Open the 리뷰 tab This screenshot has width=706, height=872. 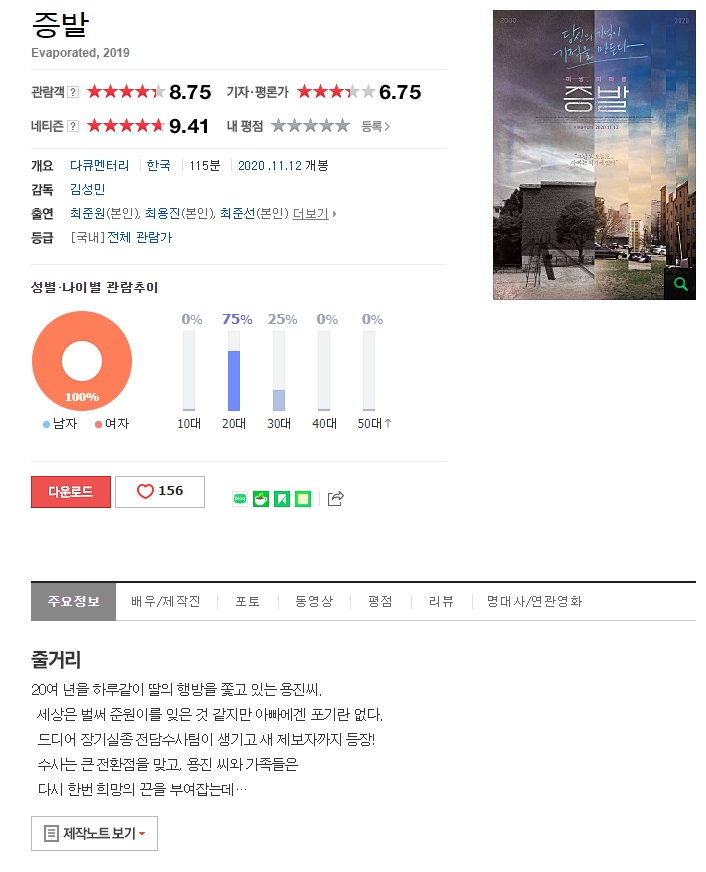coord(441,602)
